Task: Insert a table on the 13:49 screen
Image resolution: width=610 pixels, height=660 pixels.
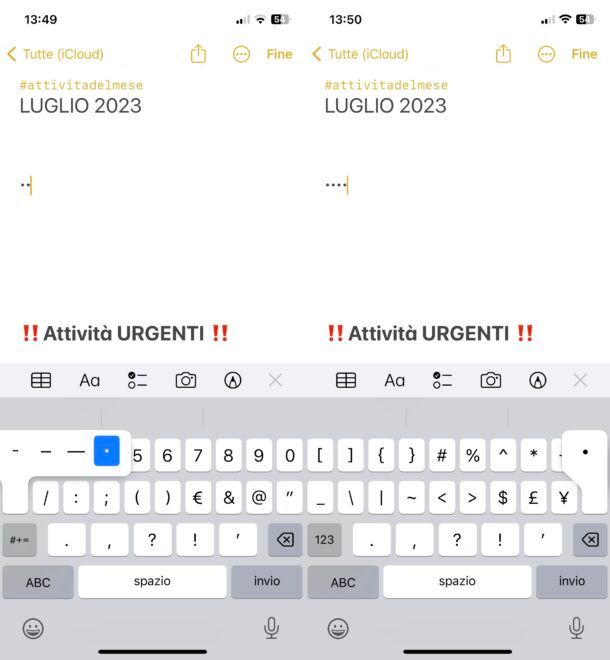Action: pos(41,380)
